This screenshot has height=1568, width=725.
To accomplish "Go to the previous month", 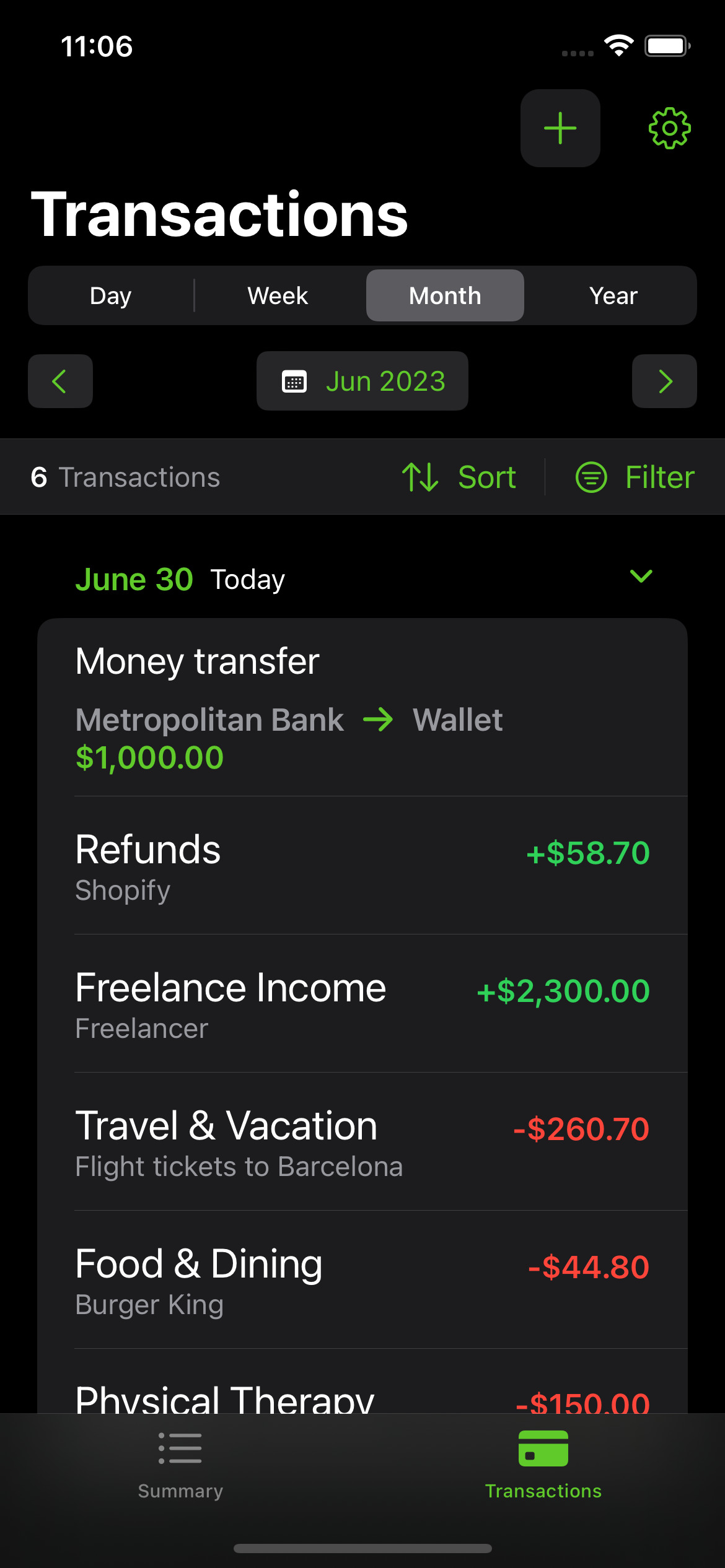I will click(x=60, y=381).
